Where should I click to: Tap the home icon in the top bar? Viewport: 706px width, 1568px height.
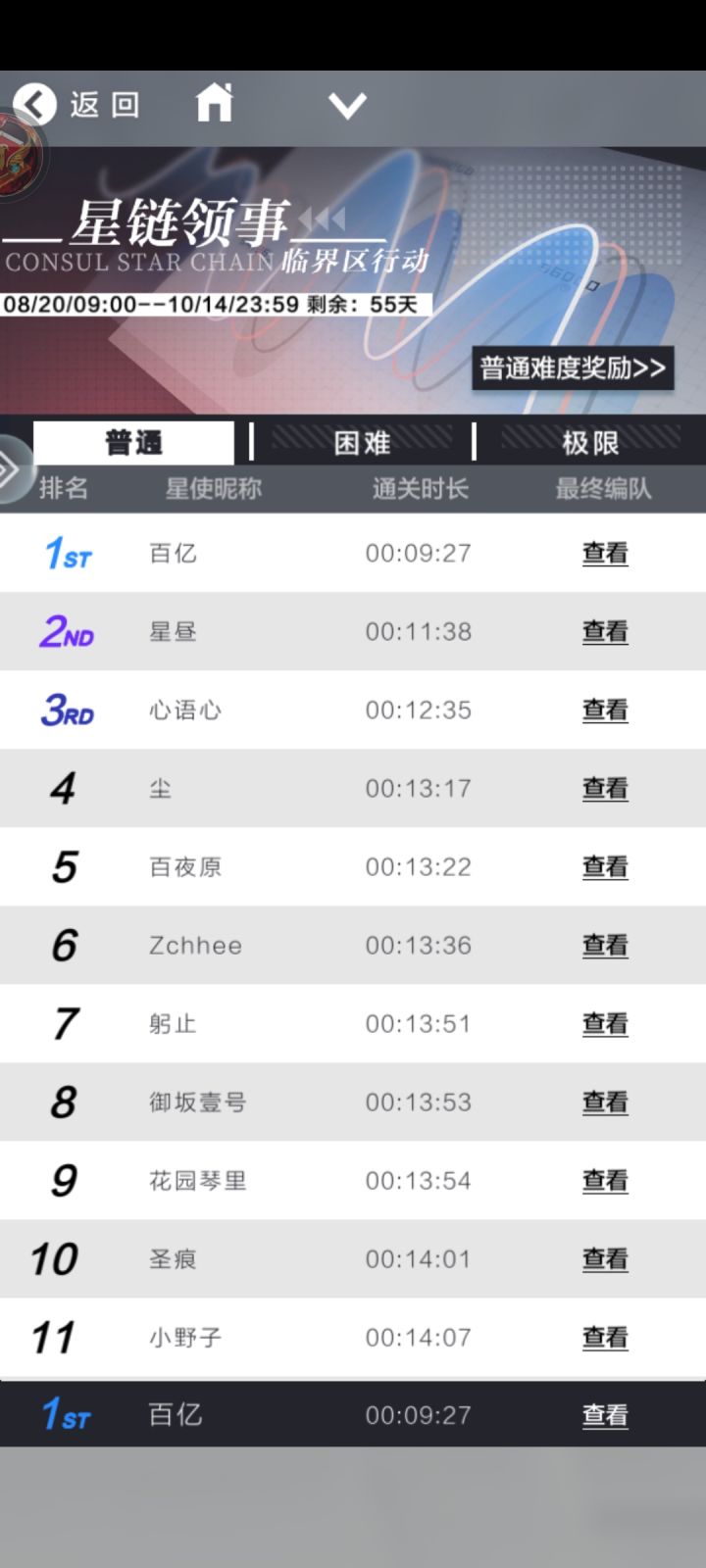215,102
